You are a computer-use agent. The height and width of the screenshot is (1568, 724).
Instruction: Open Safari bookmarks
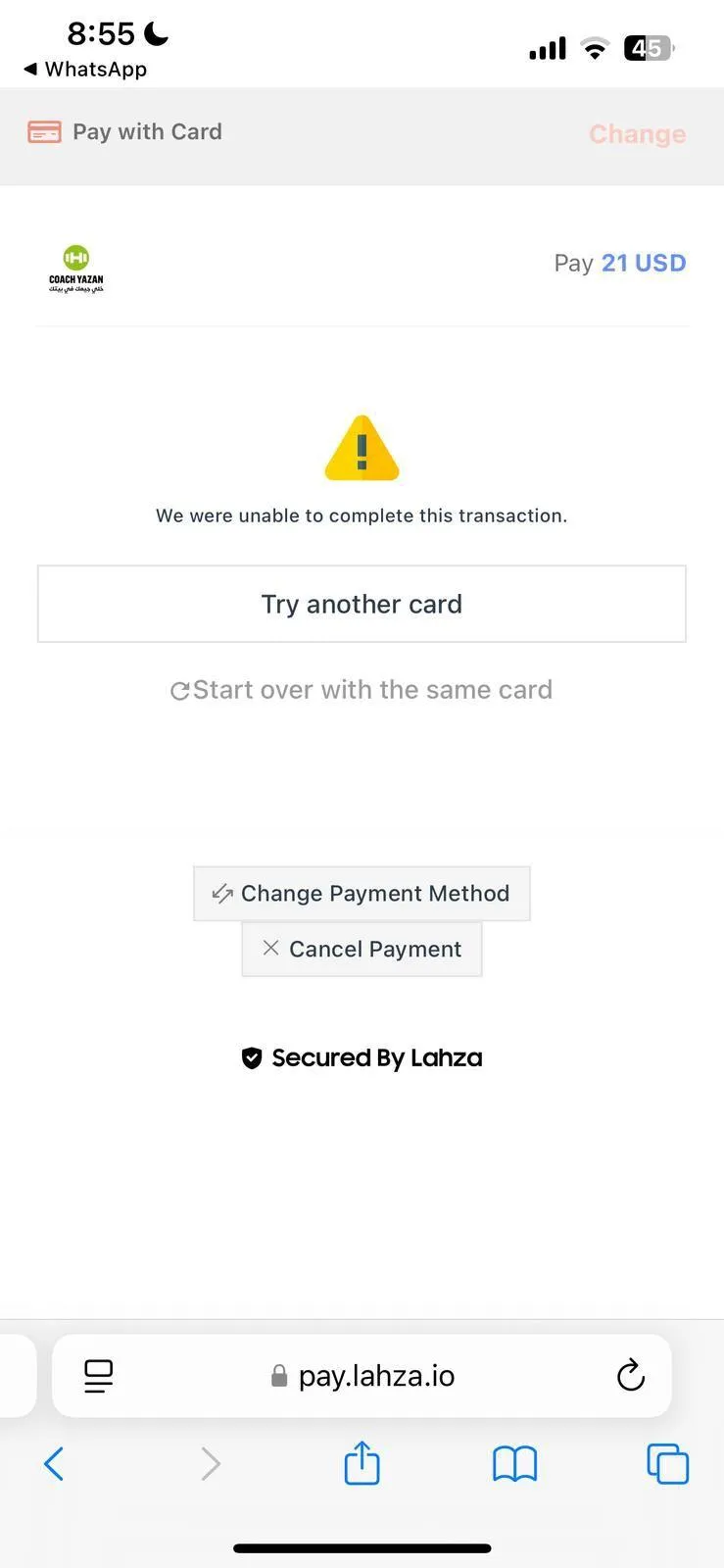(514, 1464)
